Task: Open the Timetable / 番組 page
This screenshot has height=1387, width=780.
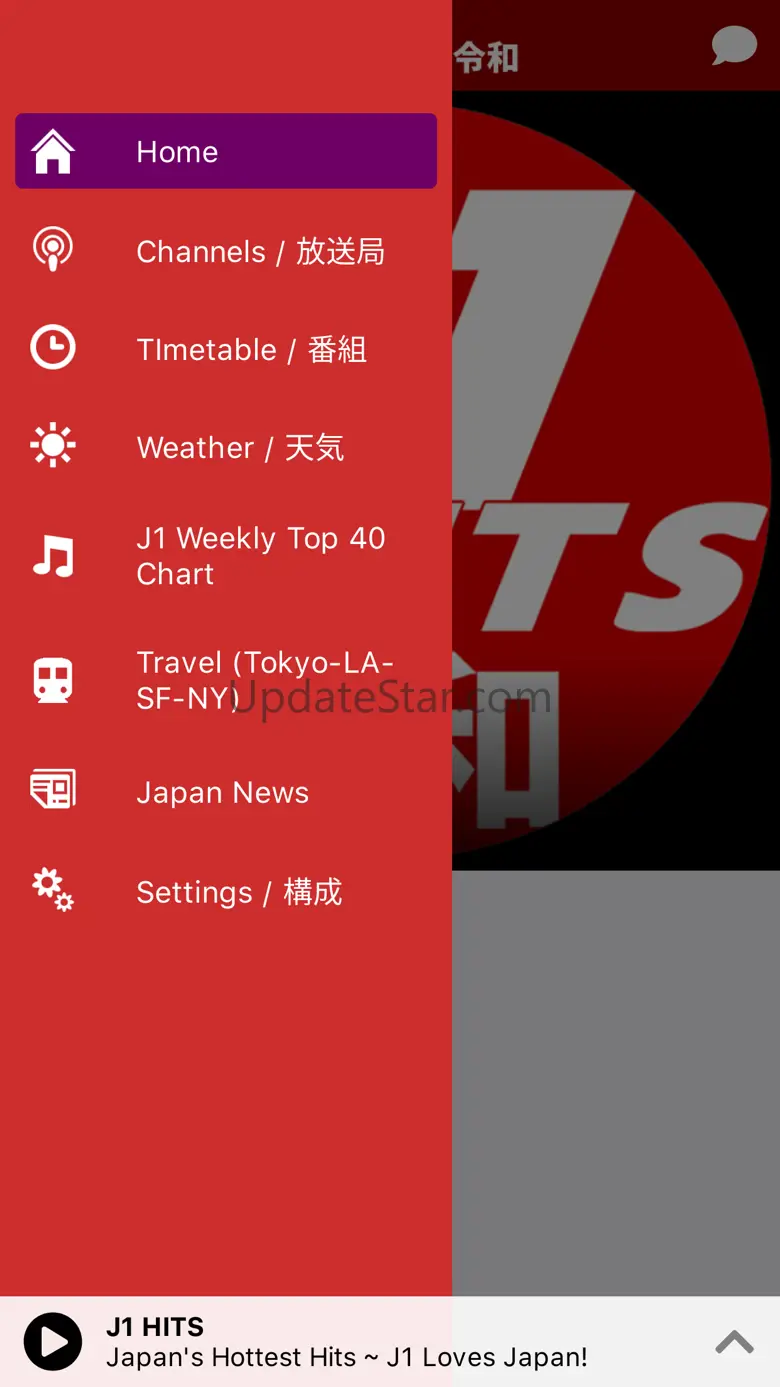Action: (x=225, y=349)
